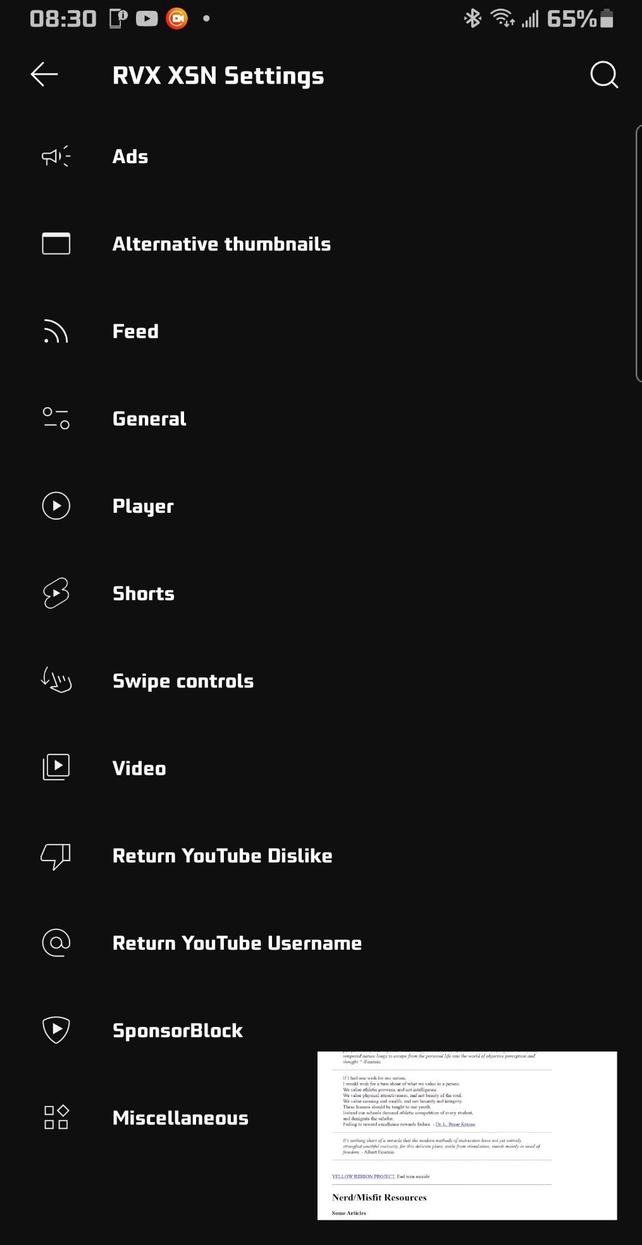Viewport: 642px width, 1245px height.
Task: Open SponsorBlock settings
Action: 177,1031
